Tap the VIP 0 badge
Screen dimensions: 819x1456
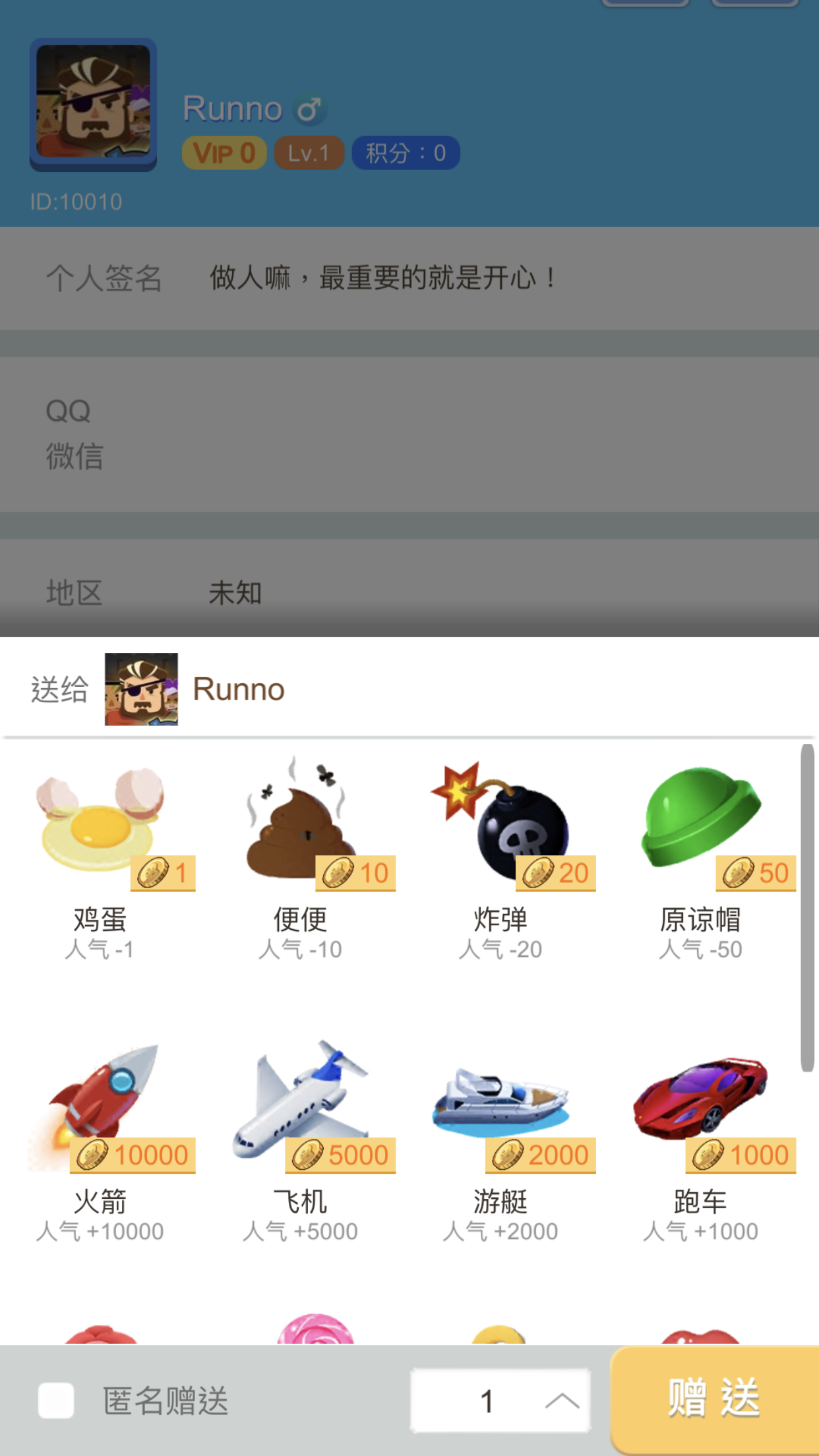tap(224, 152)
